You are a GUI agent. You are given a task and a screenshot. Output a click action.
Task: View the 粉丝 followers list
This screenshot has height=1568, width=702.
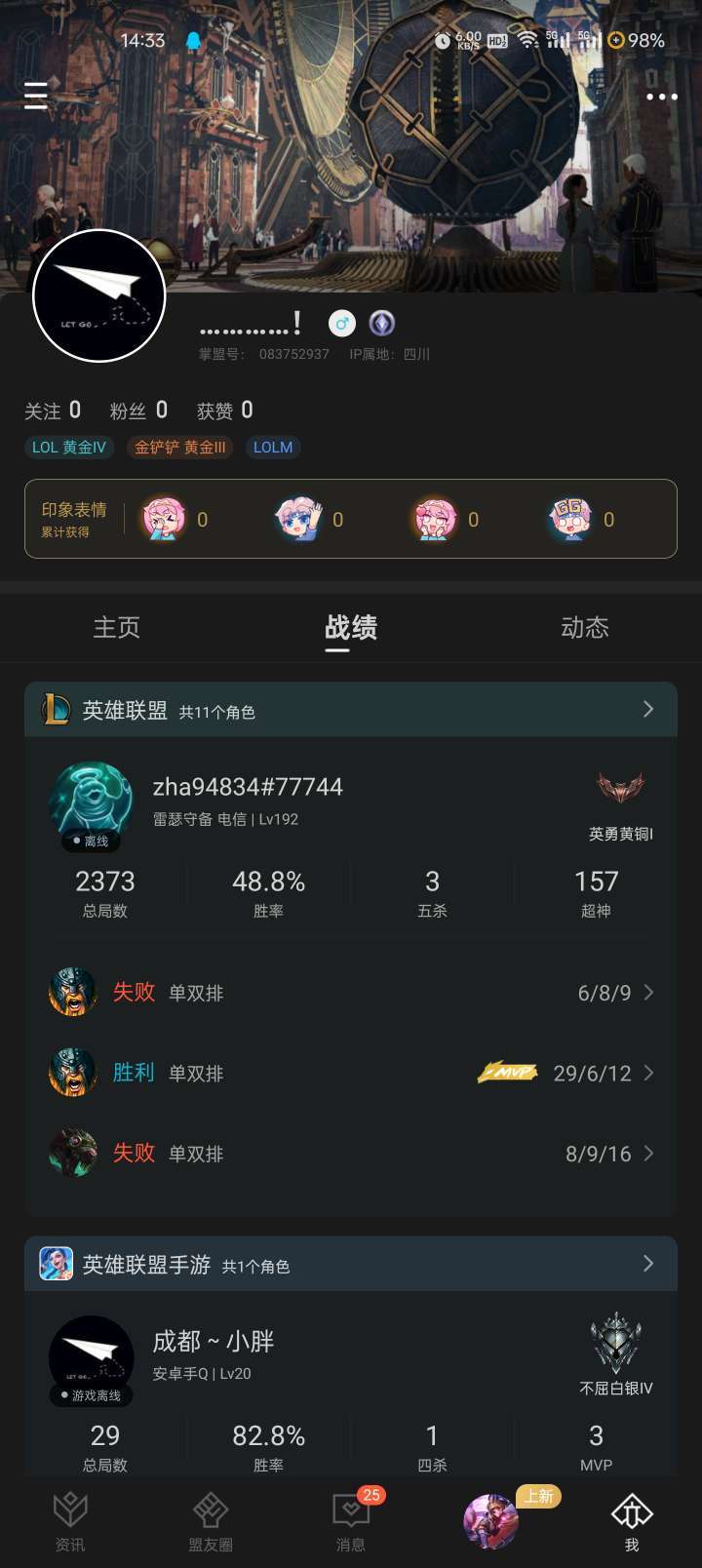(x=138, y=411)
